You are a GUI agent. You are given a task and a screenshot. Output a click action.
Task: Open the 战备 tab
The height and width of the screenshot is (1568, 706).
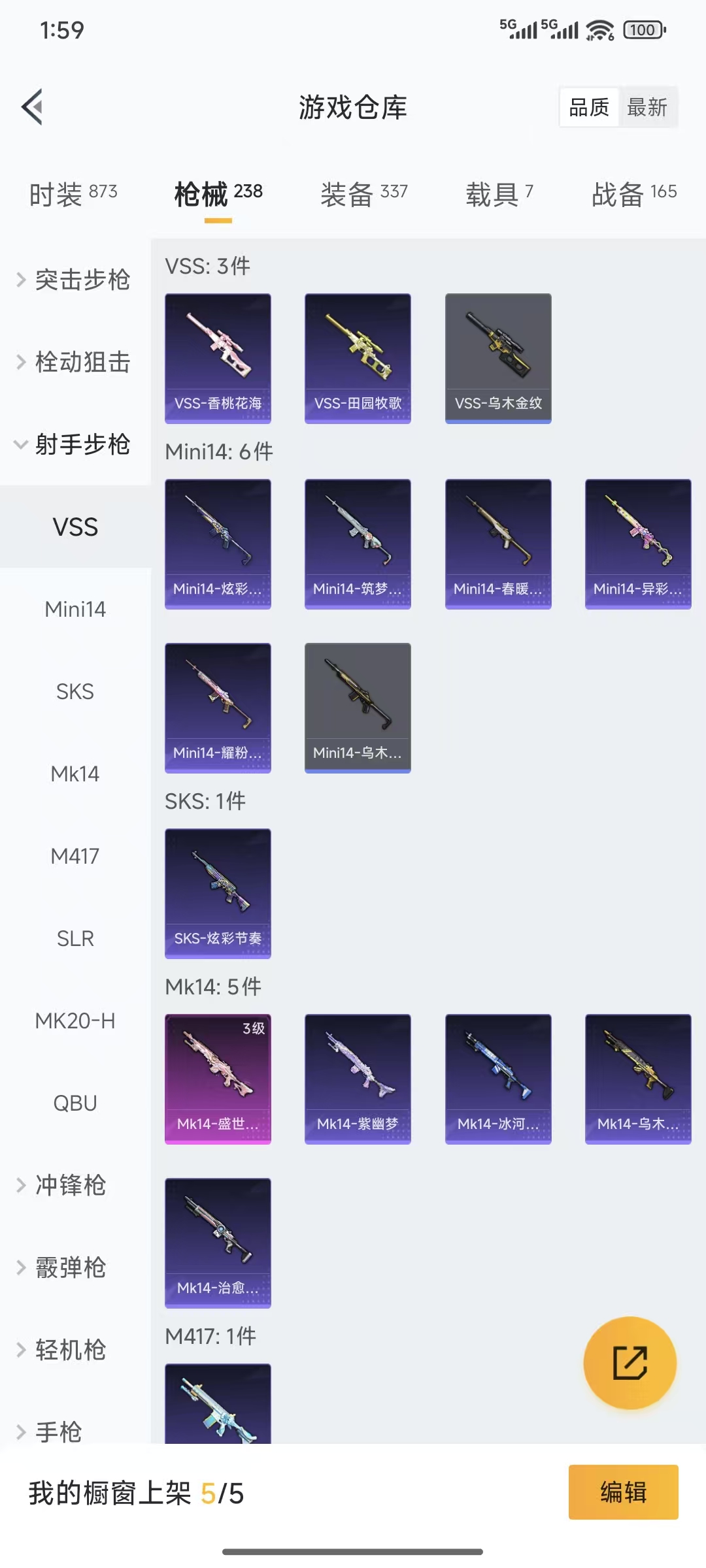(633, 194)
